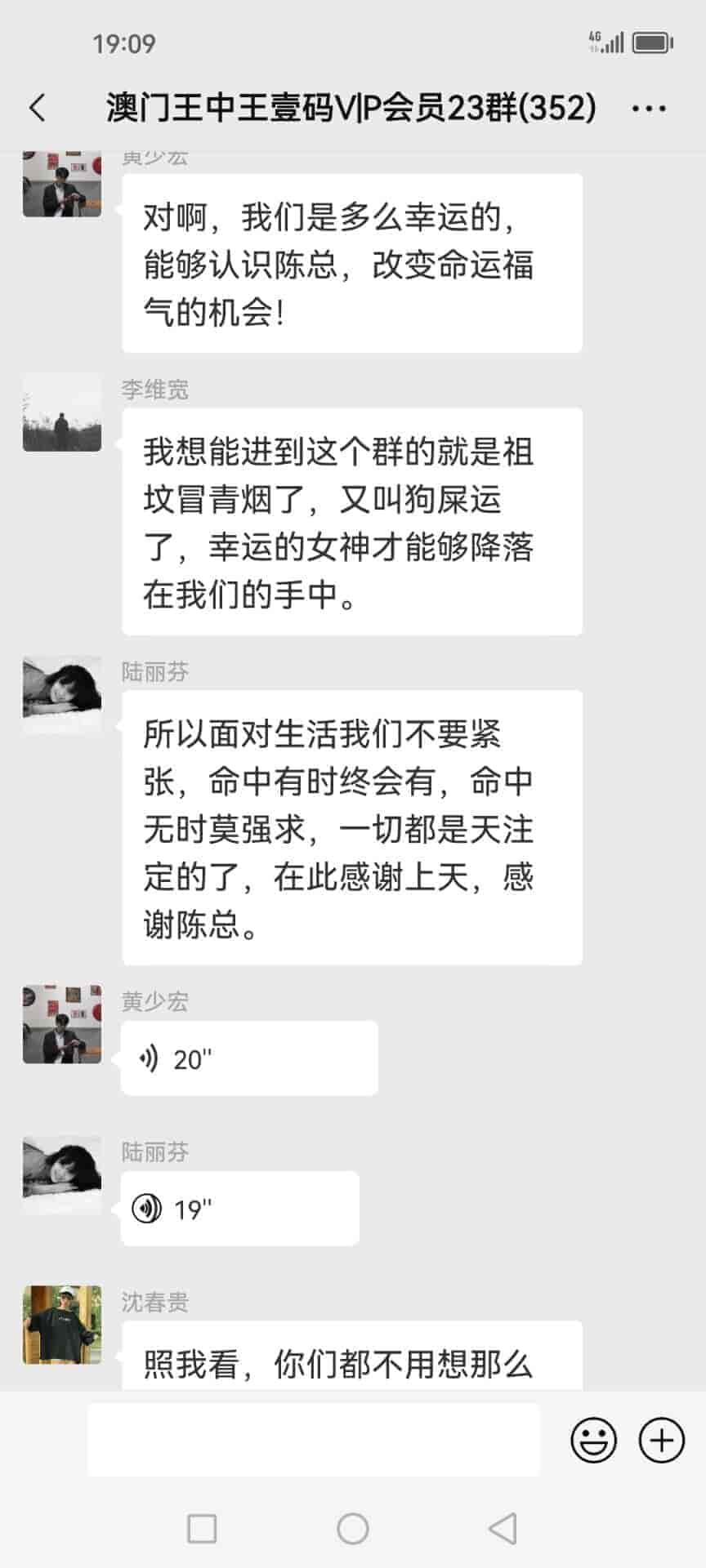Open the emoji picker
This screenshot has width=706, height=1568.
(593, 1440)
